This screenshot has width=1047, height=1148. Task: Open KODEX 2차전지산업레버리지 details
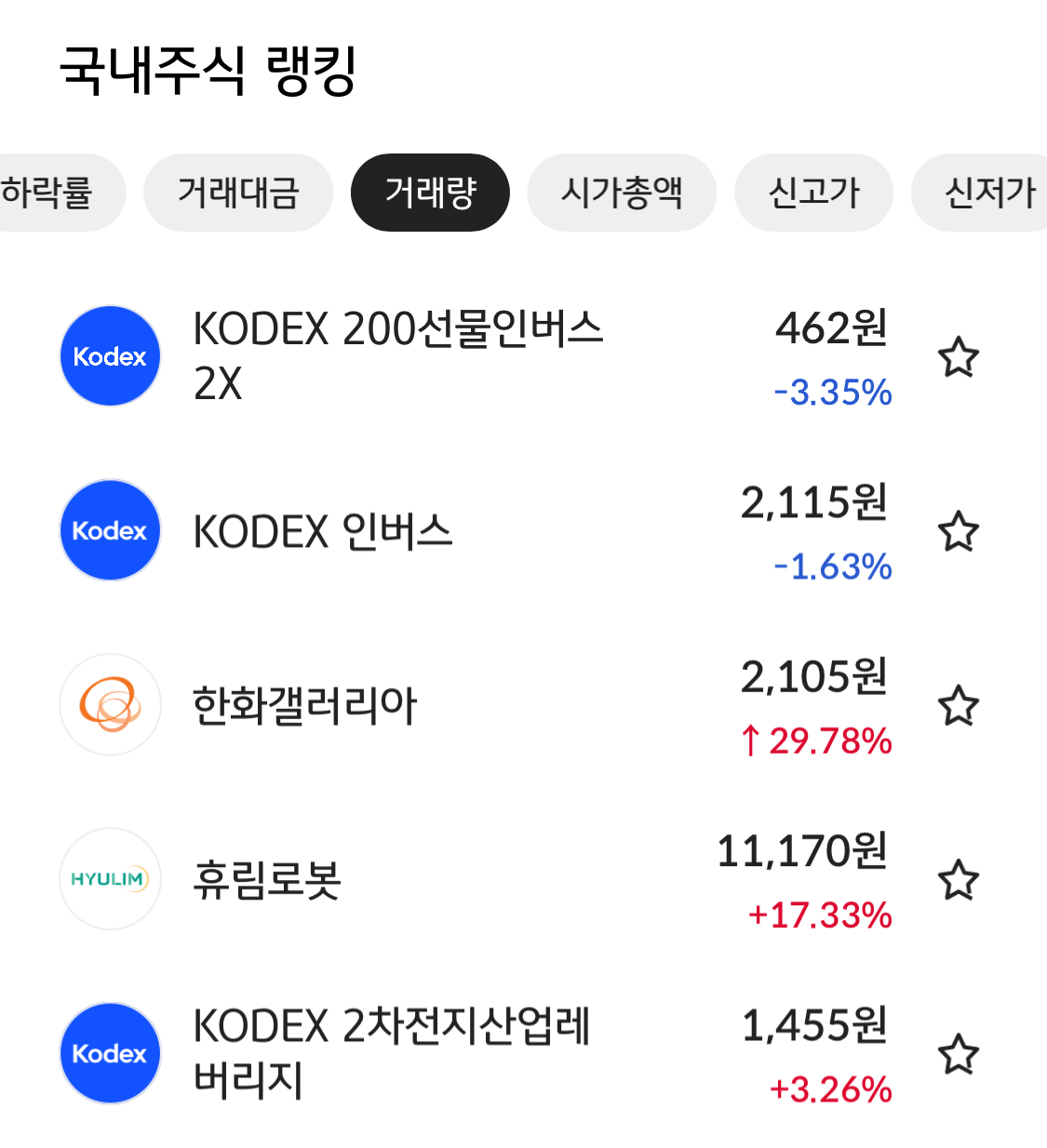point(391,1052)
